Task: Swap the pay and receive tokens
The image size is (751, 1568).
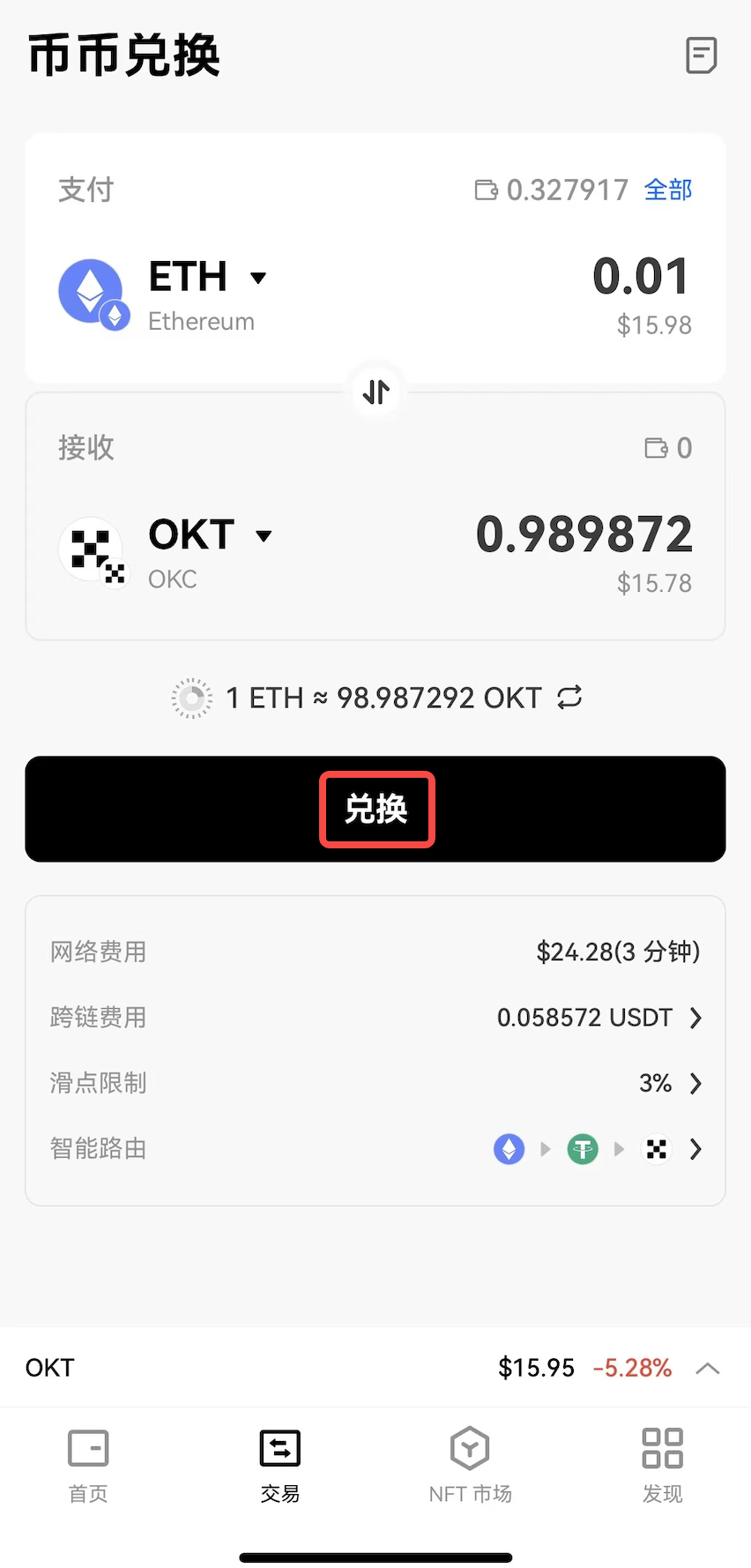Action: pyautogui.click(x=376, y=392)
